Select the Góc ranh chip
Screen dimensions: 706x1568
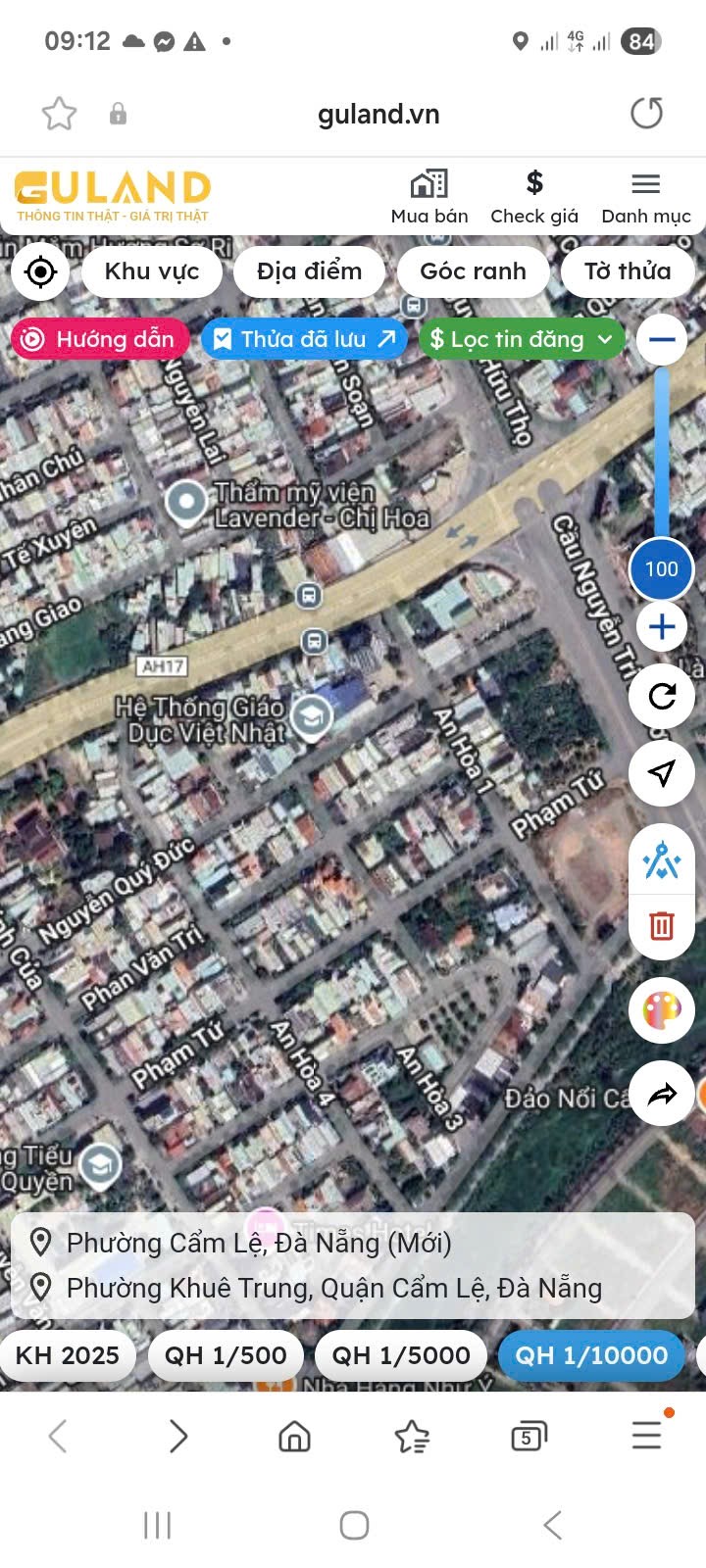click(x=473, y=271)
